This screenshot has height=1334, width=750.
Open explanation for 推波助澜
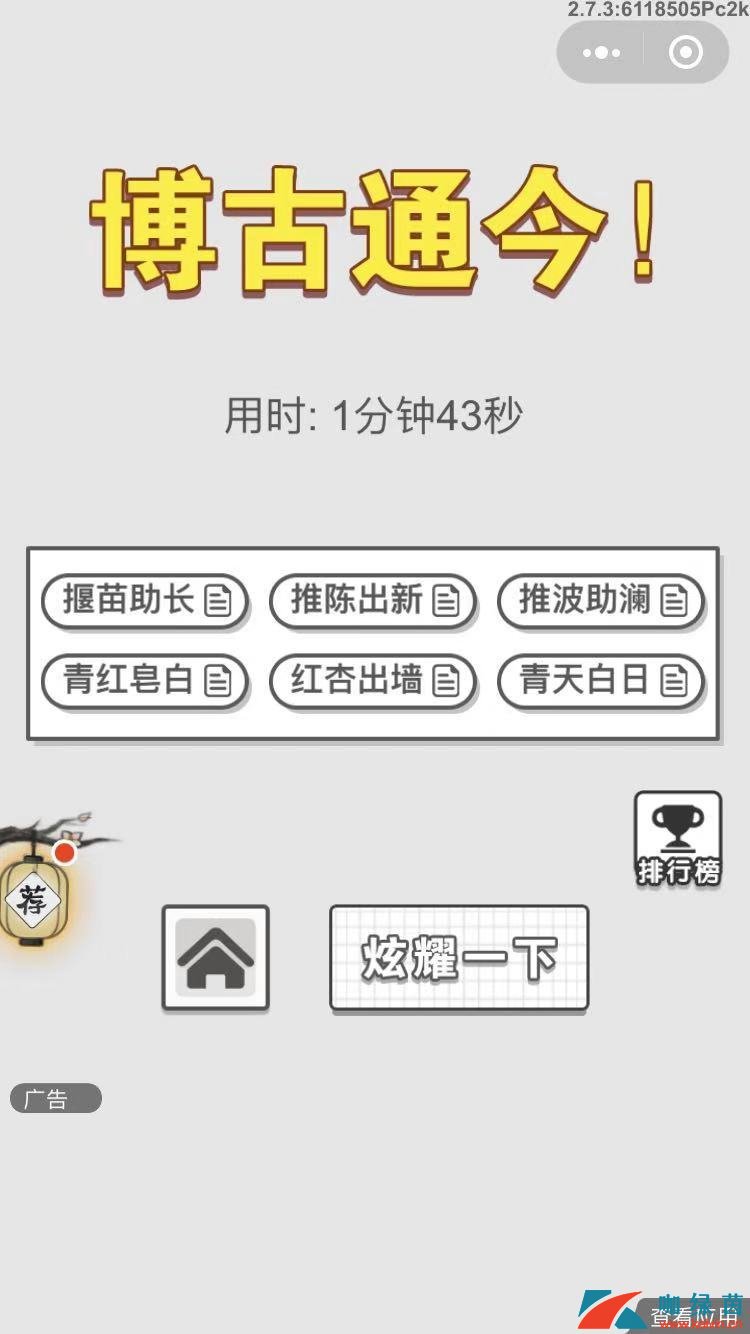click(601, 601)
